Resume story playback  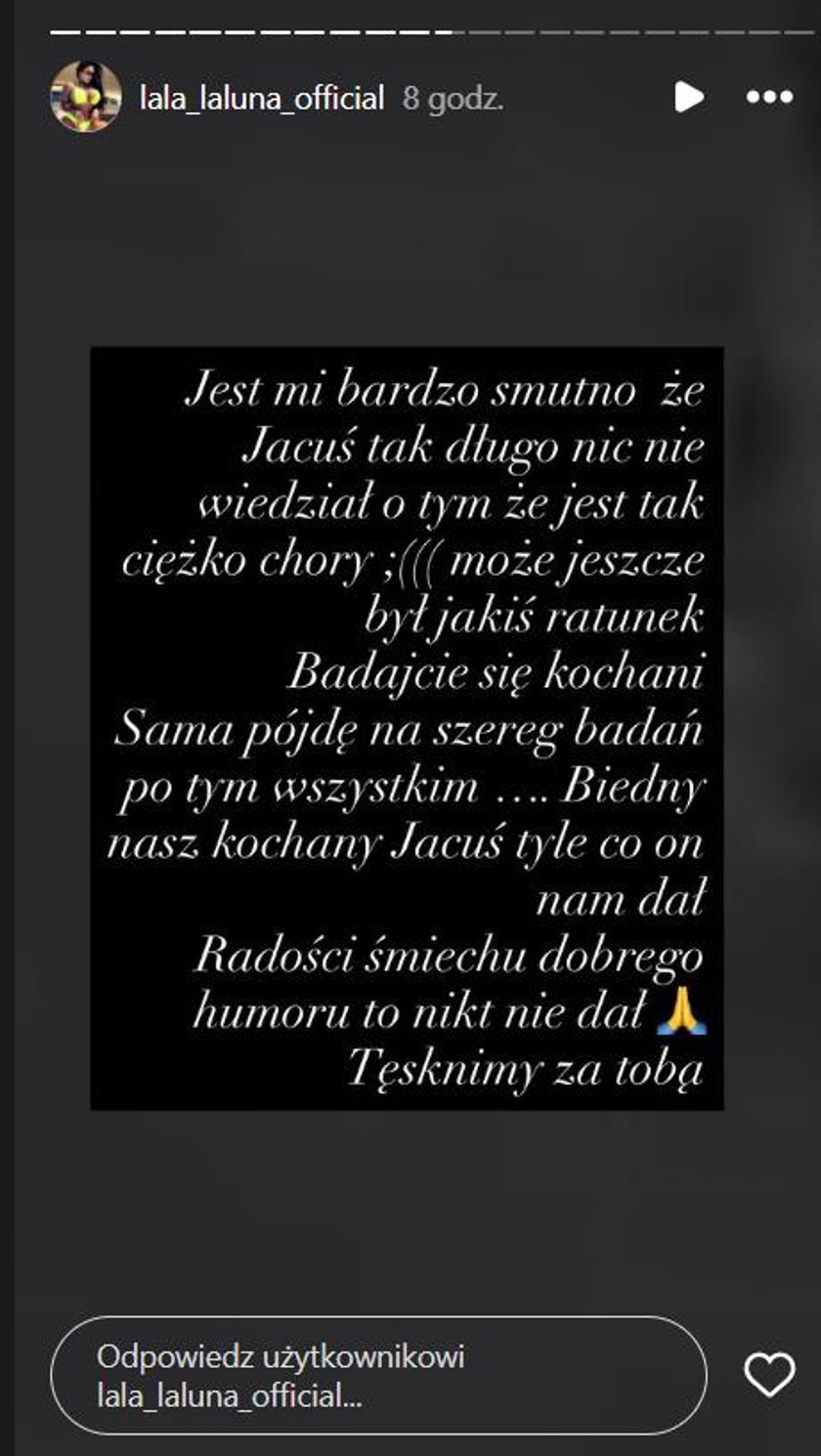tap(688, 97)
